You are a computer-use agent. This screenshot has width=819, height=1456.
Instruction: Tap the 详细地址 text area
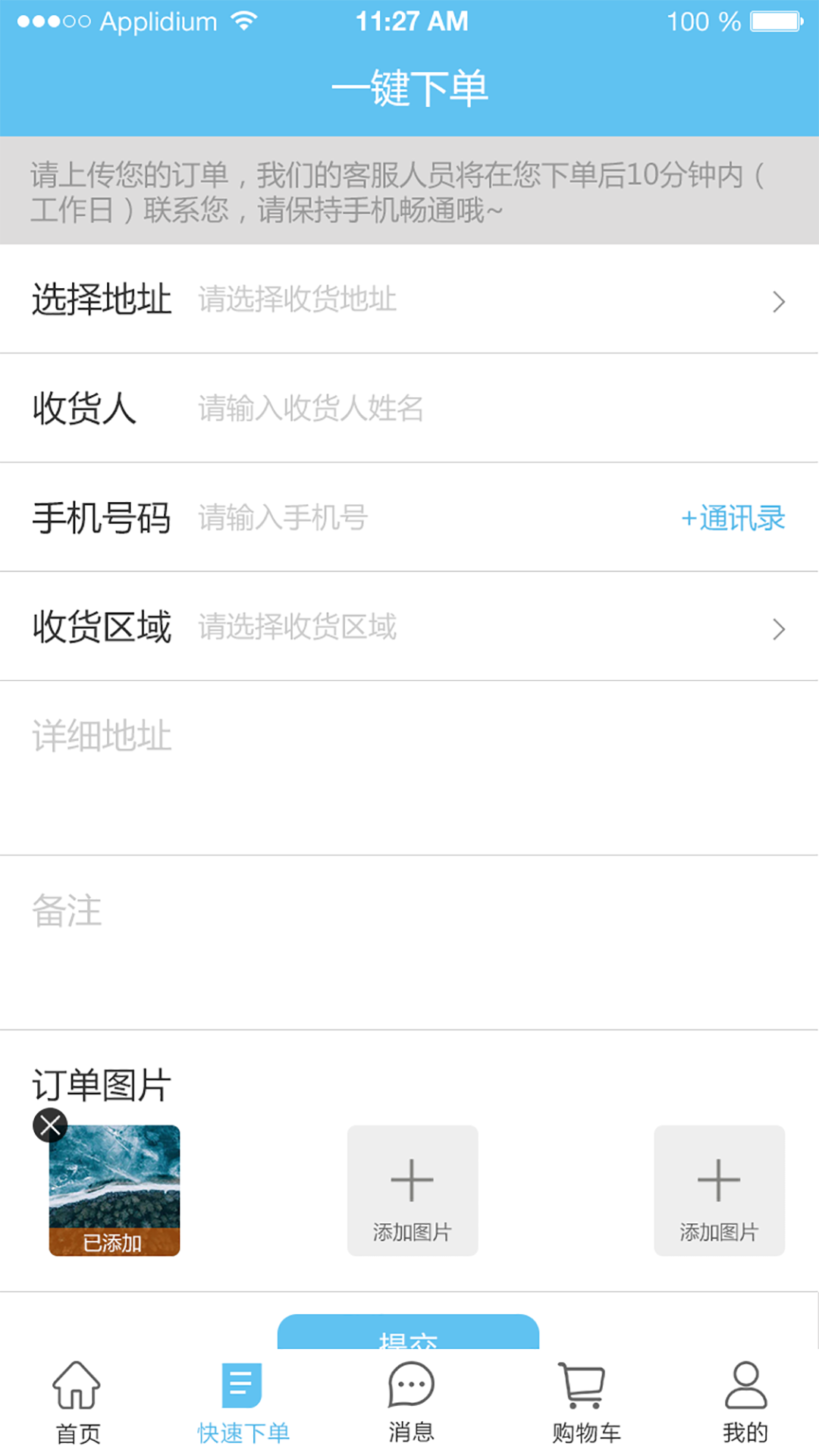tap(409, 766)
